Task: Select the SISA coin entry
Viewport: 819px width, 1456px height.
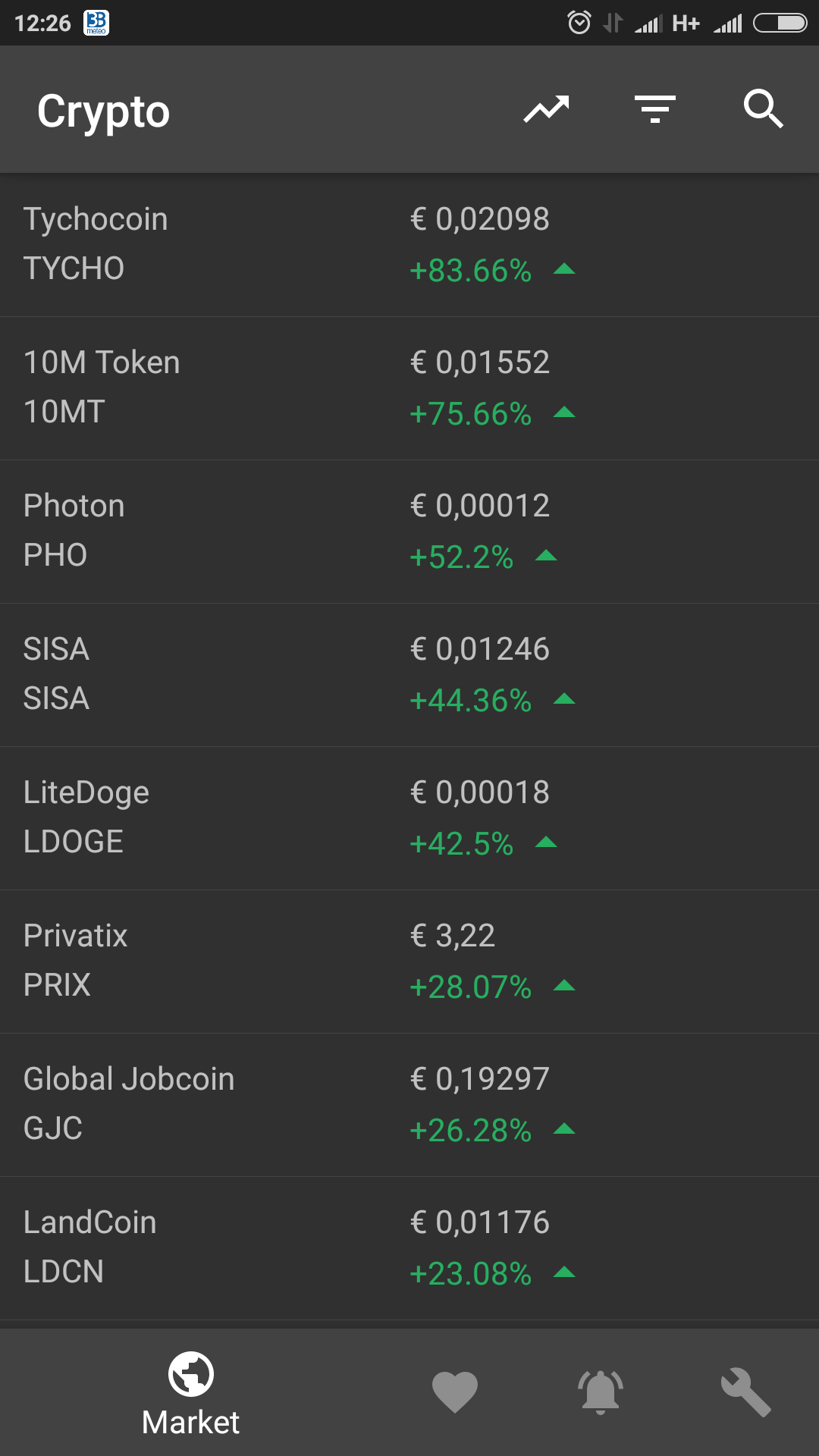Action: coord(409,675)
